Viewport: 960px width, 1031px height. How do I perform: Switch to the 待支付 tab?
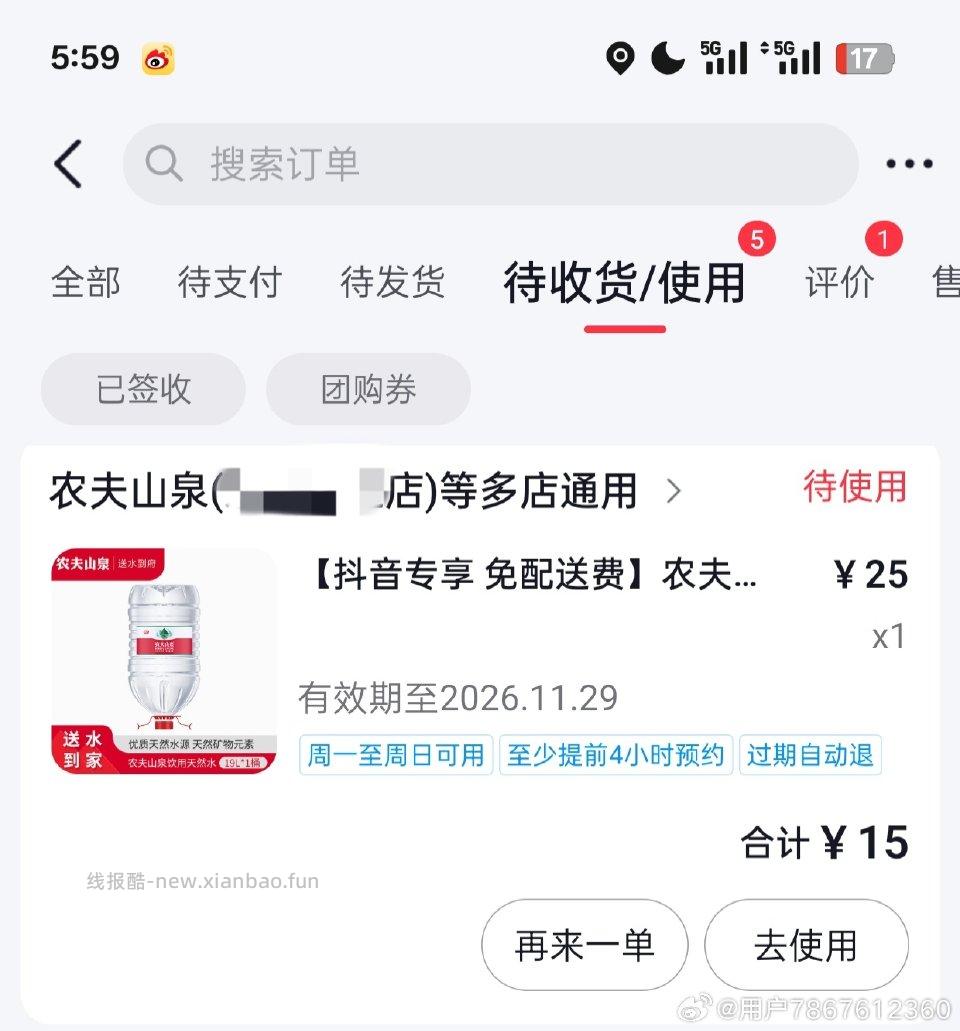229,282
